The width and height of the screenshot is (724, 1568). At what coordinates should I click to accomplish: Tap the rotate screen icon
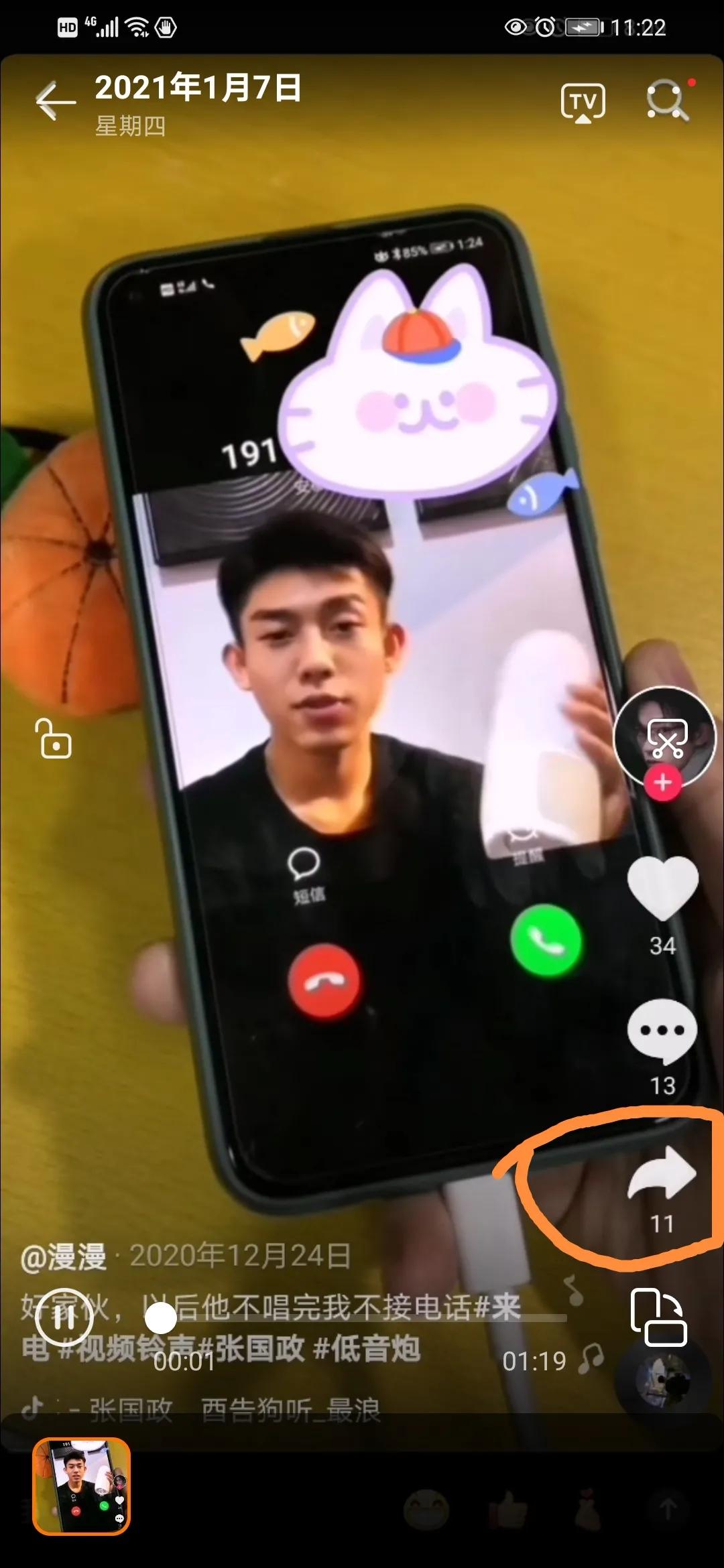click(658, 1317)
